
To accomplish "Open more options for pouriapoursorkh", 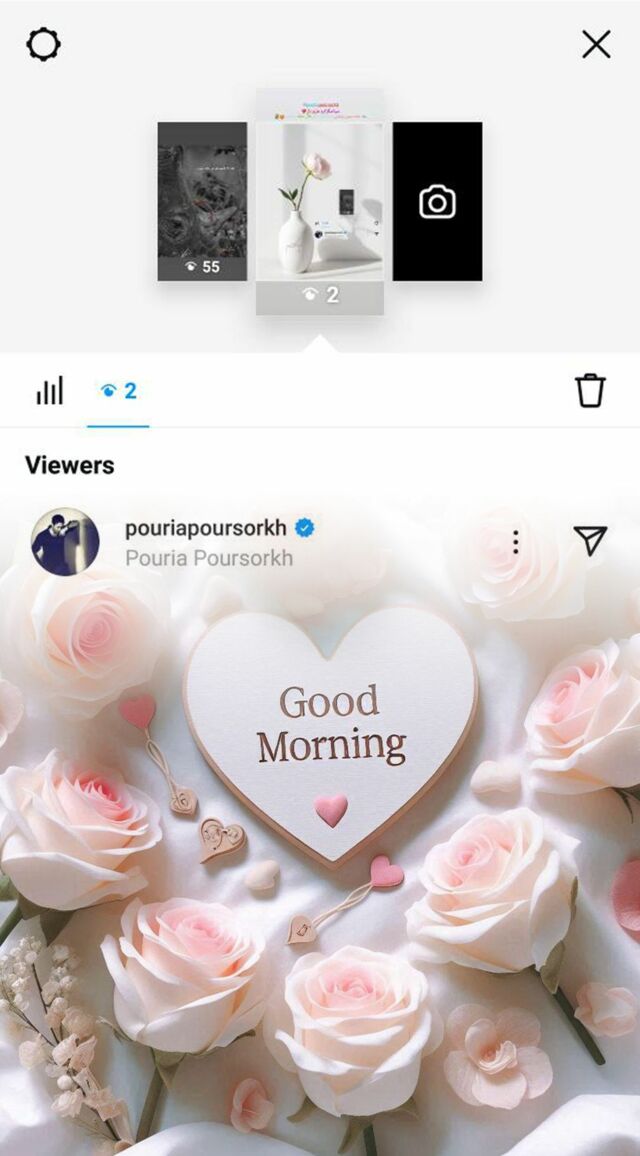I will coord(516,542).
